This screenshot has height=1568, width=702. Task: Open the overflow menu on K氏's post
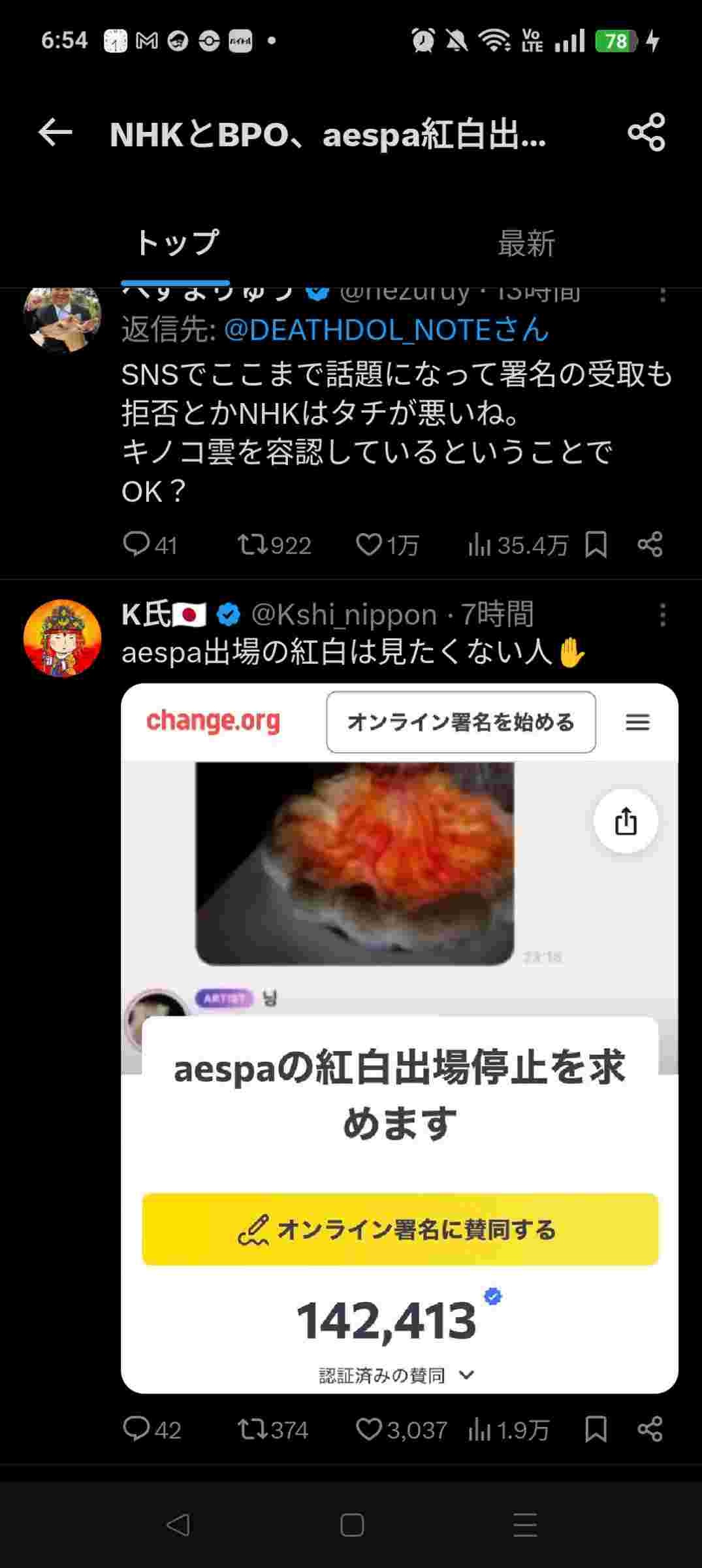click(x=662, y=615)
